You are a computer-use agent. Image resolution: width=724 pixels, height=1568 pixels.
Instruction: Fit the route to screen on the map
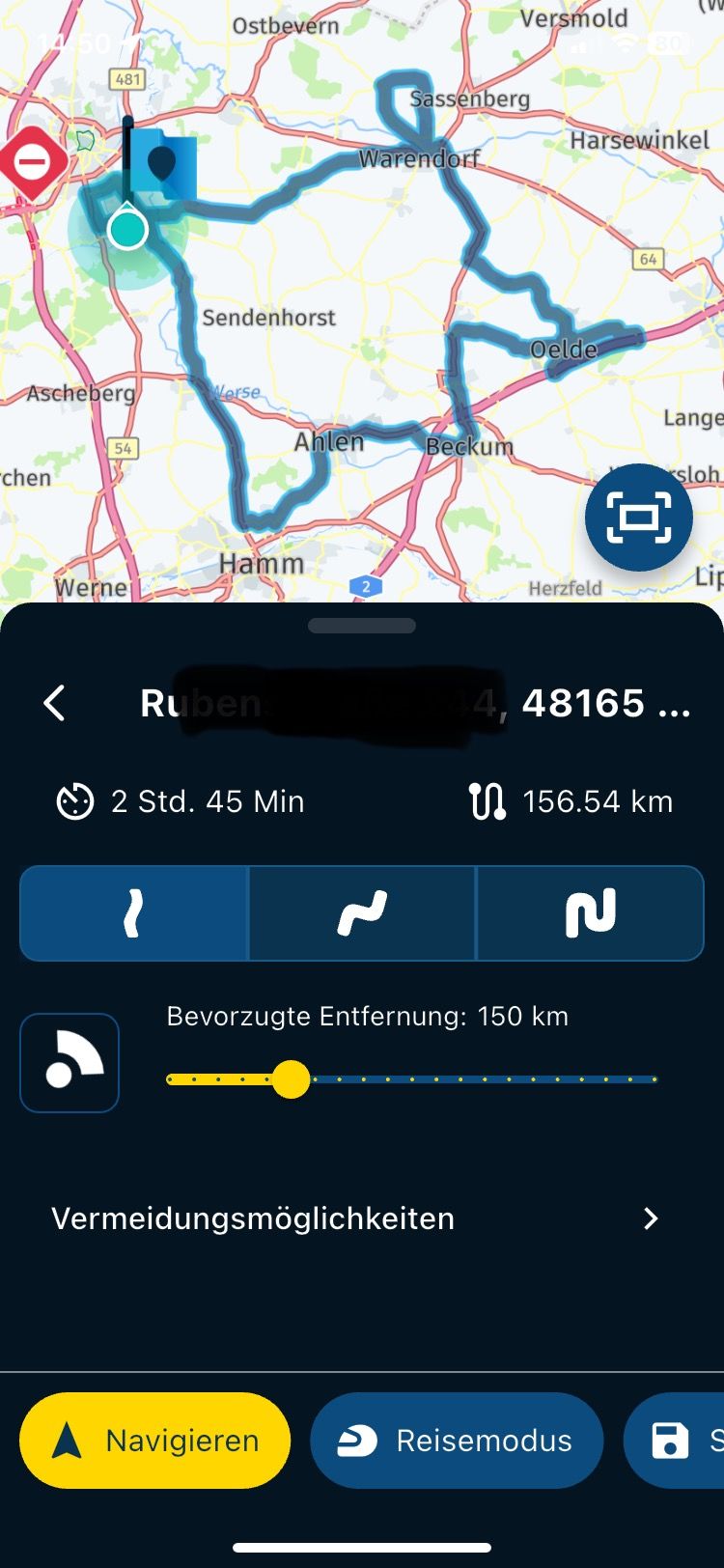pos(638,518)
